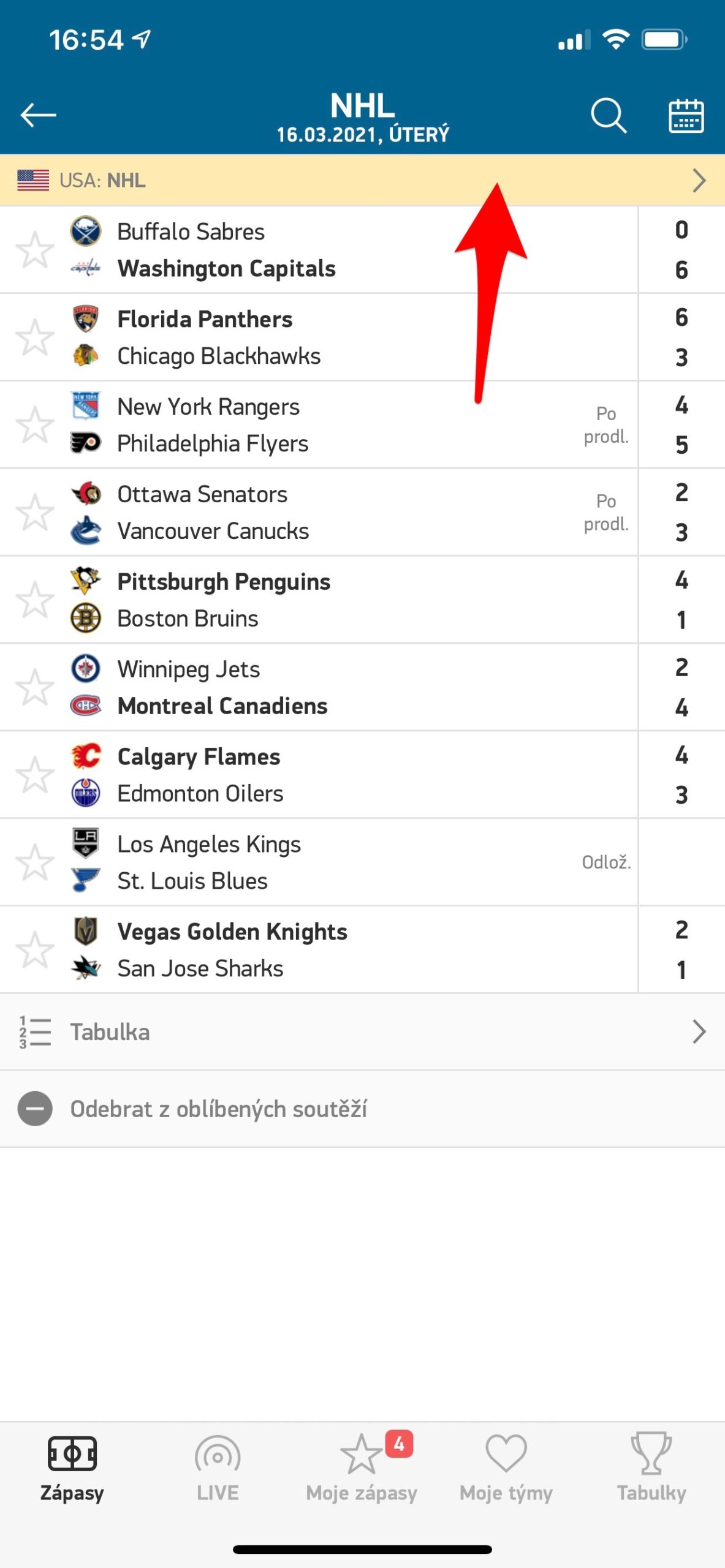Favorite the Buffalo Sabres vs Washington Capitals match
The image size is (725, 1568).
[x=35, y=250]
